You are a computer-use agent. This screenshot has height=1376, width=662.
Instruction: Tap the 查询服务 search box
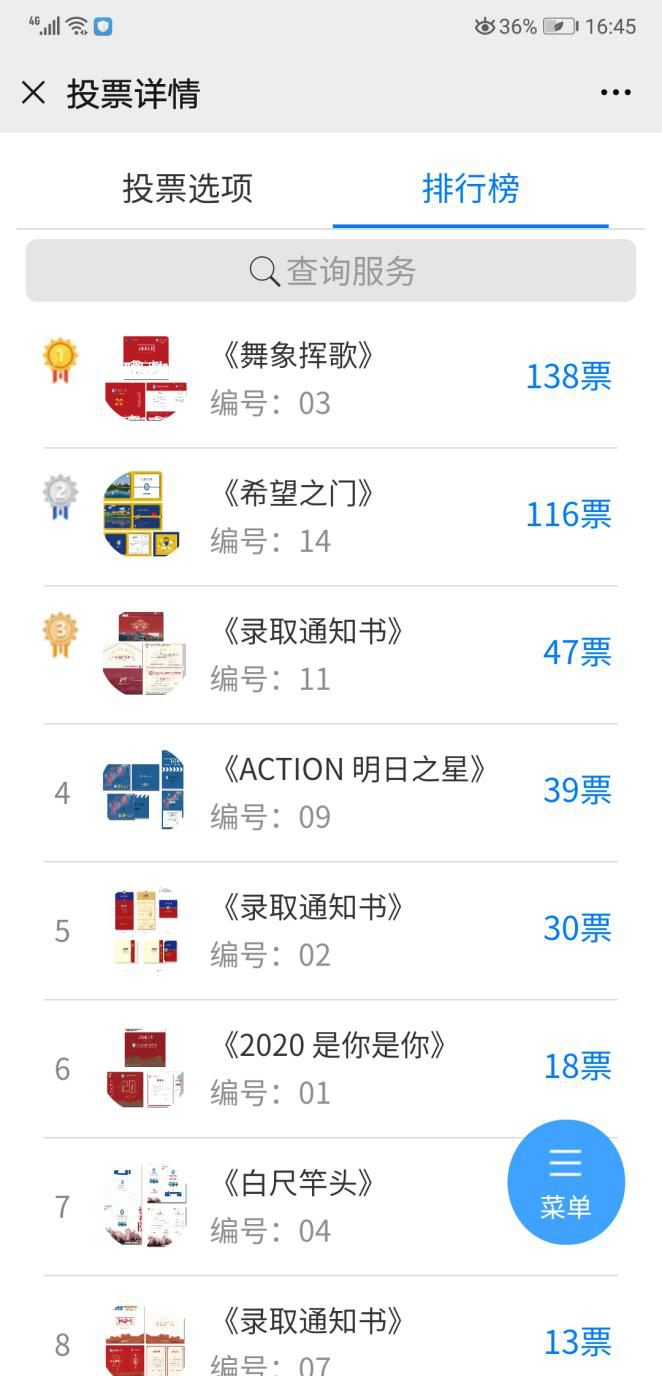pos(331,271)
